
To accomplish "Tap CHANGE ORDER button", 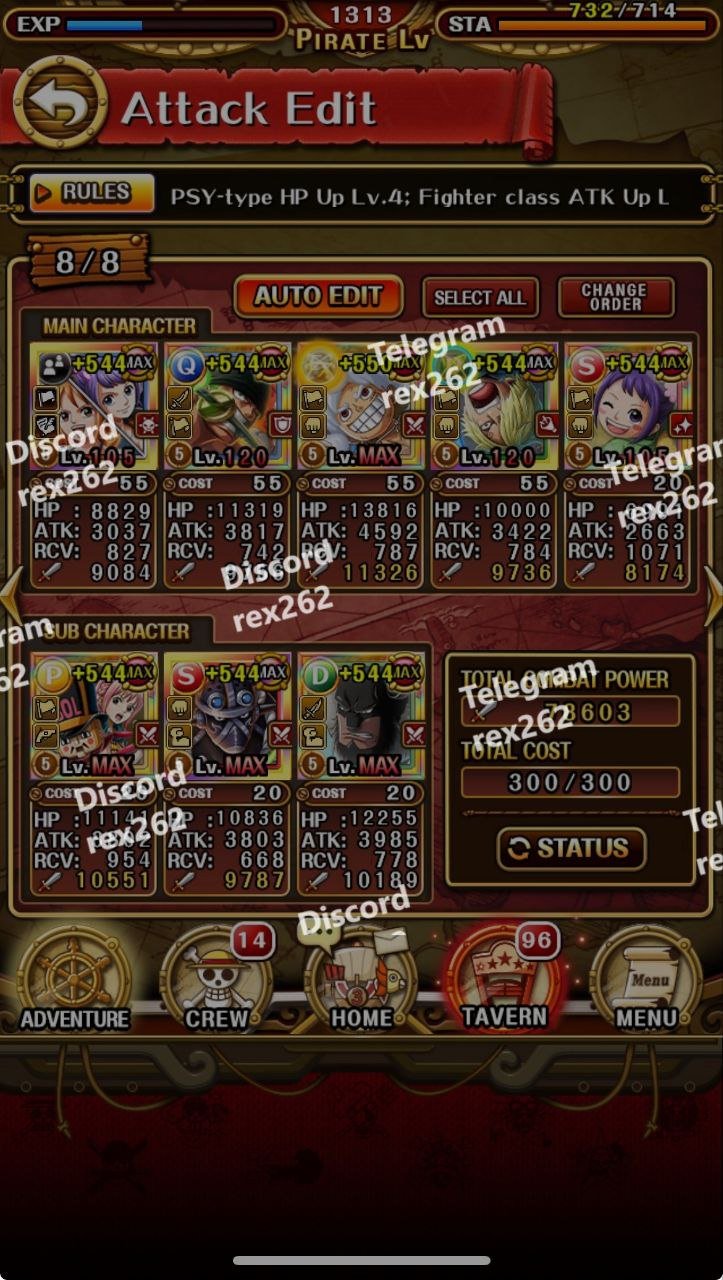I will point(615,297).
